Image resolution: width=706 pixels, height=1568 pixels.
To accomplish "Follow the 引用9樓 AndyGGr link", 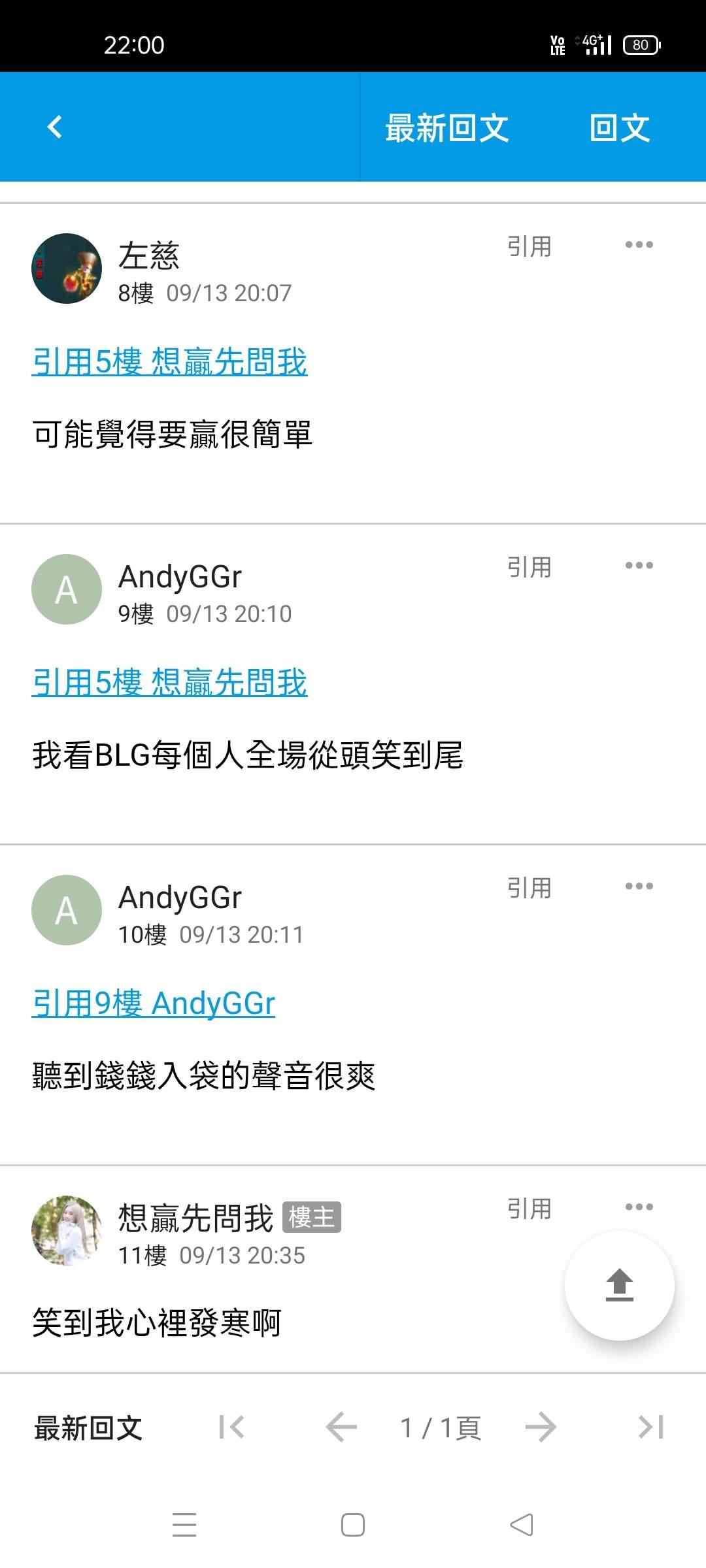I will (154, 1003).
